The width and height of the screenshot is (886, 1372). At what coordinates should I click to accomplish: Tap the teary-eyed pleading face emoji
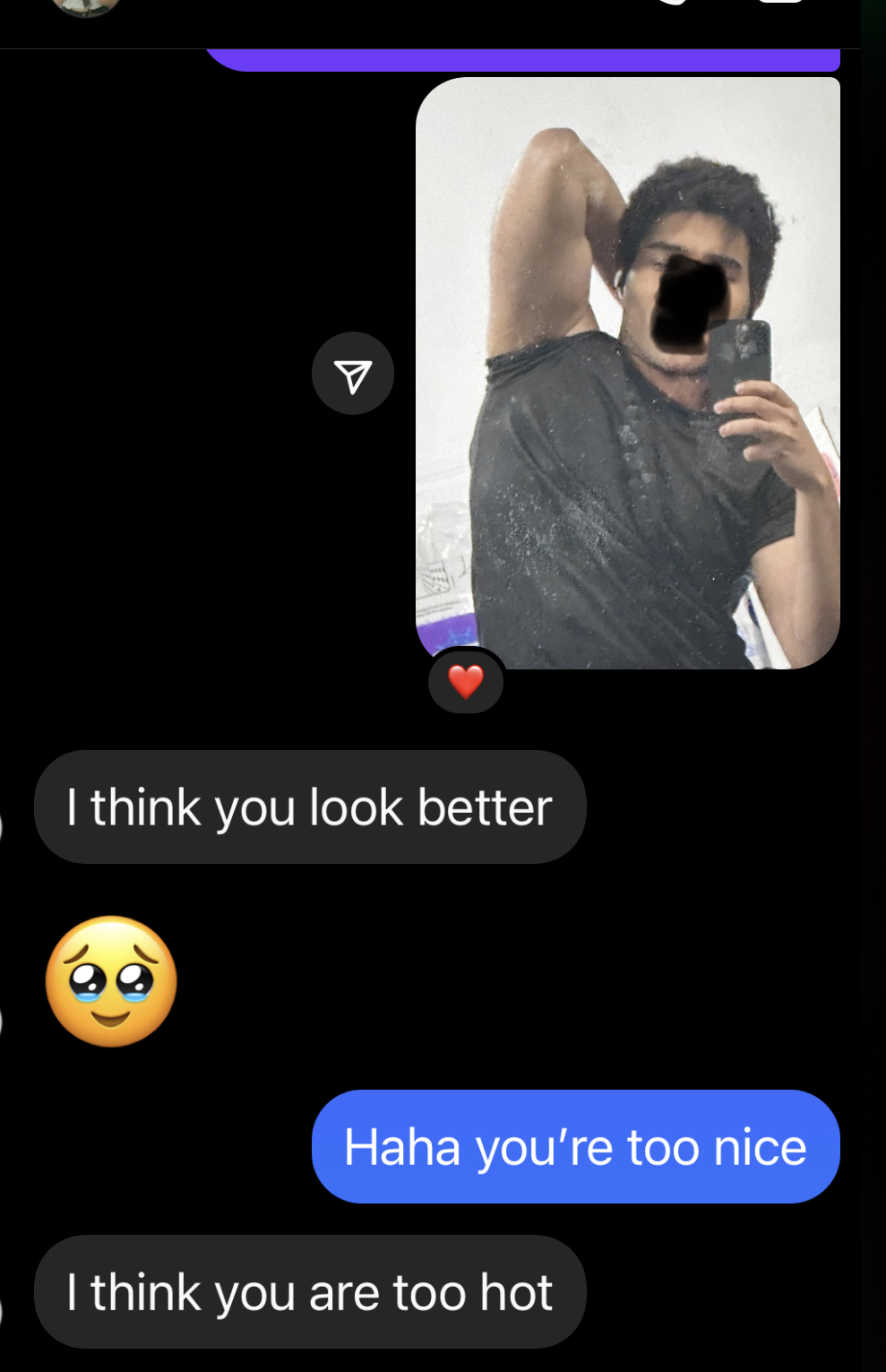click(x=110, y=980)
